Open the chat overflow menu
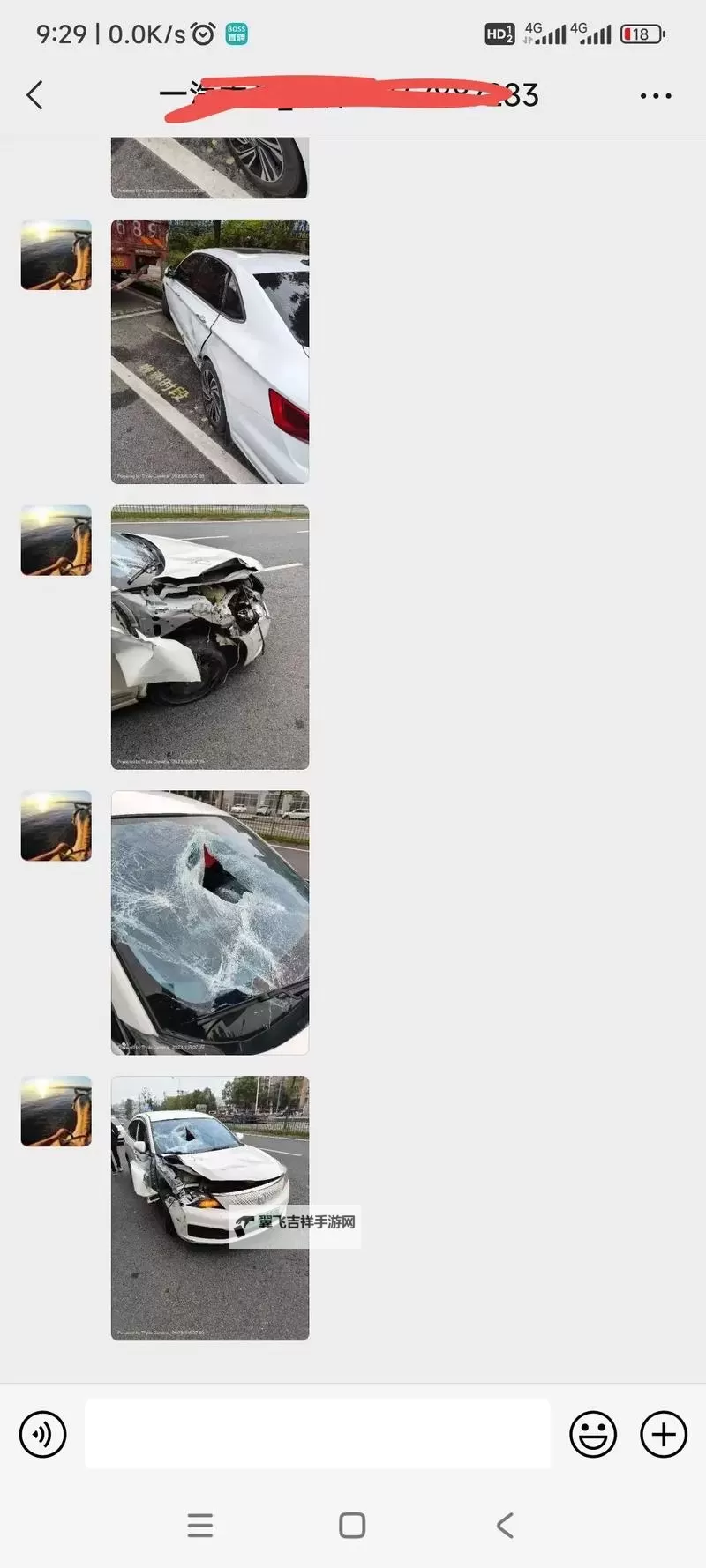This screenshot has height=1568, width=706. point(655,95)
